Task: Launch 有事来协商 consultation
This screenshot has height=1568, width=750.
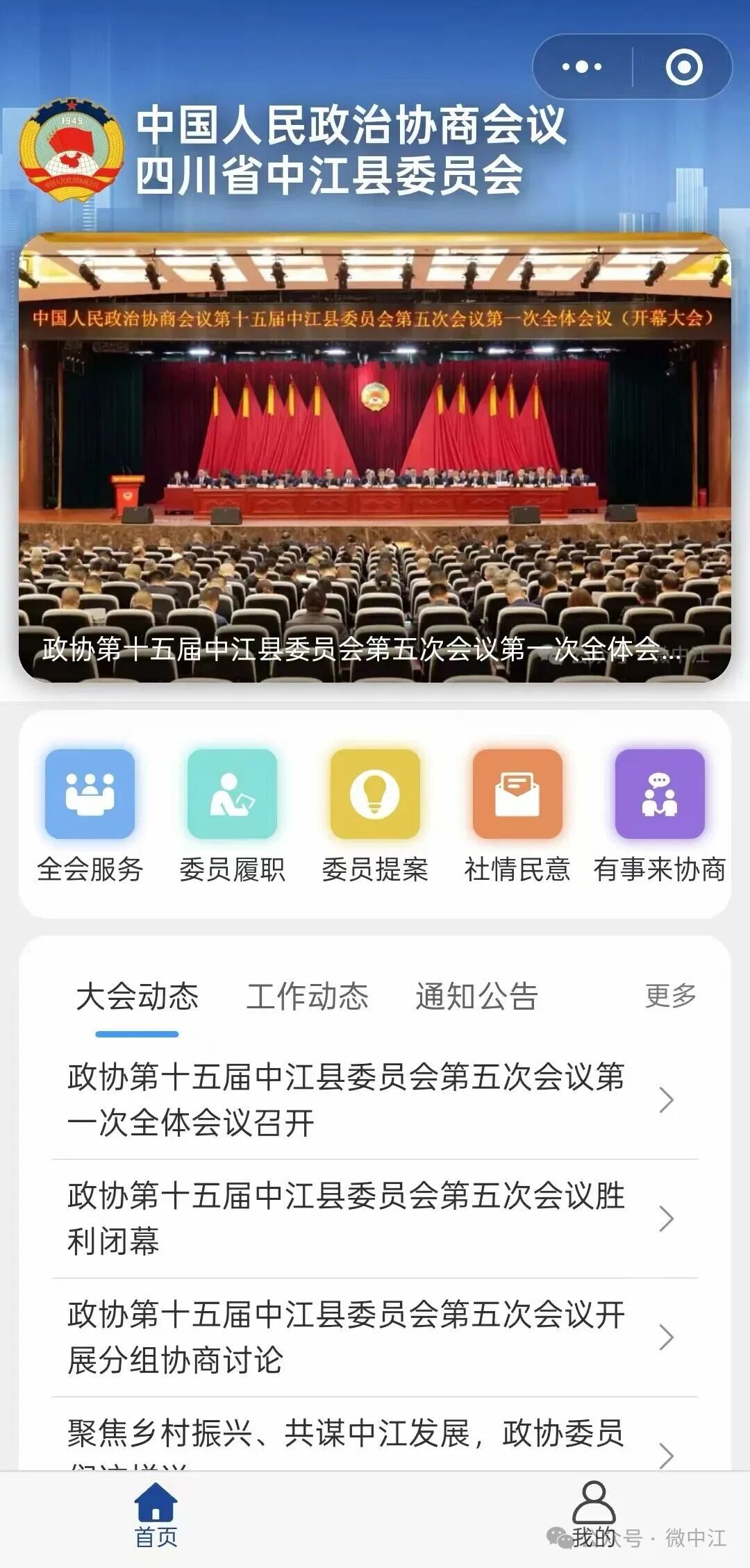Action: point(660,814)
